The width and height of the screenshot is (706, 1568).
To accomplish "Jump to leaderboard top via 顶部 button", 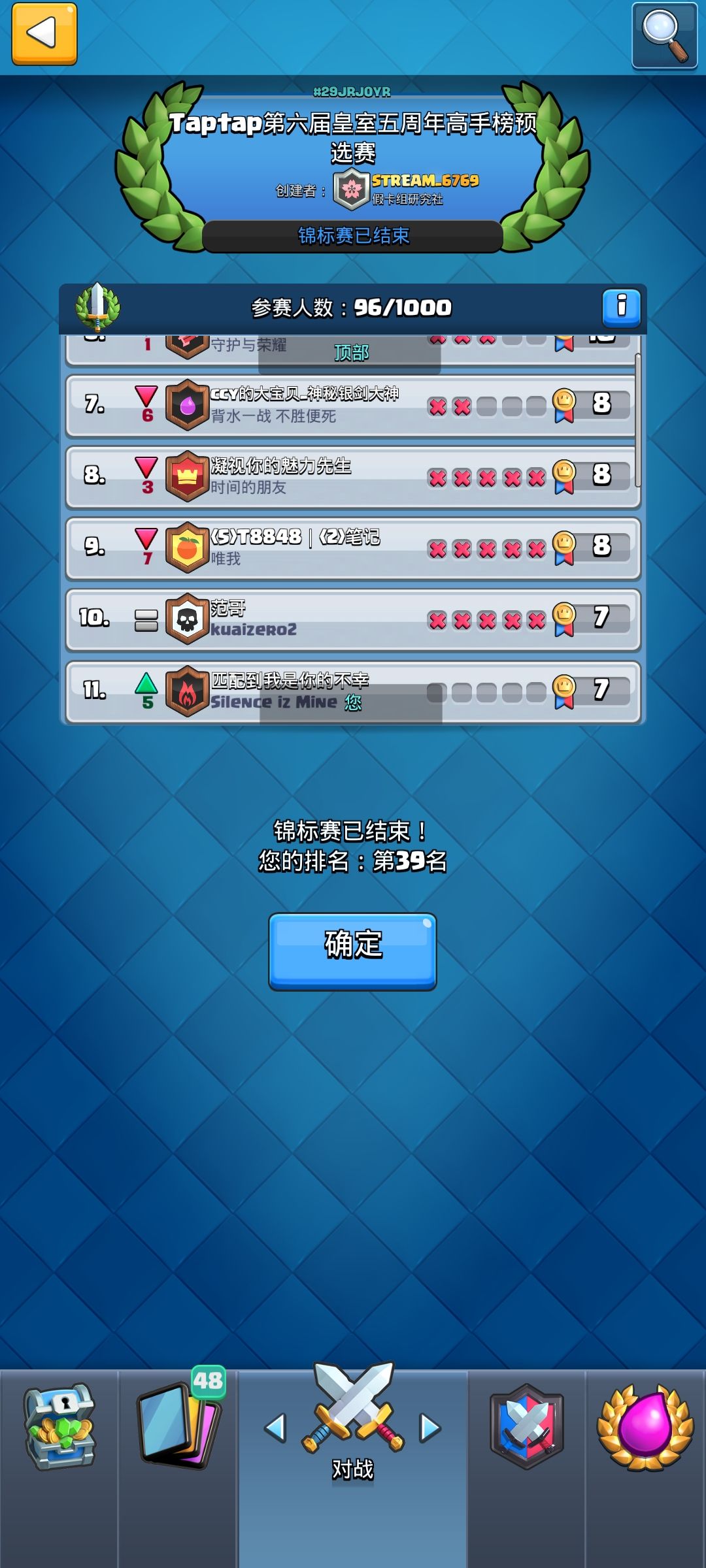I will point(350,353).
